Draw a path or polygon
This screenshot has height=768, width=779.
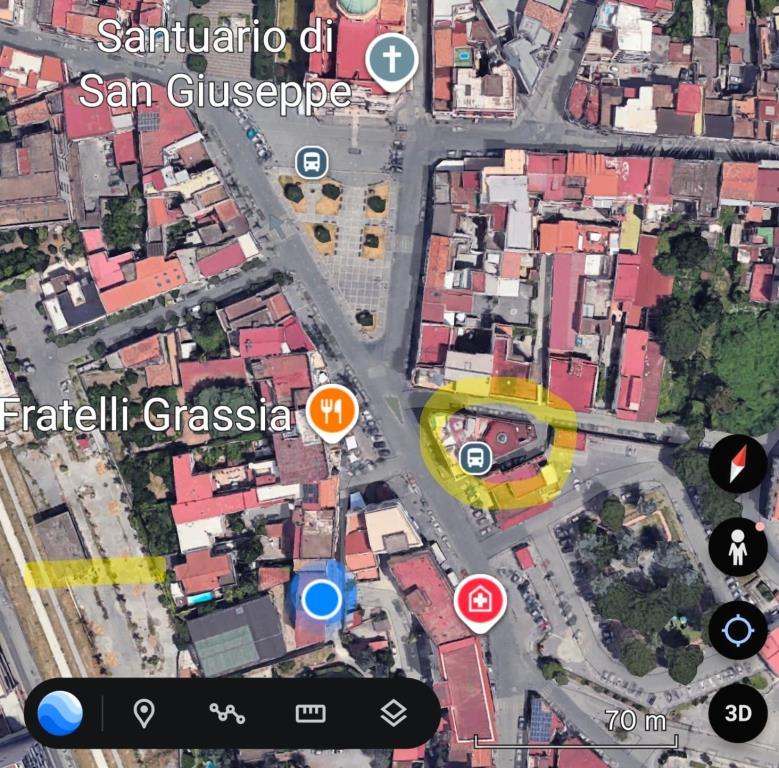pos(227,713)
